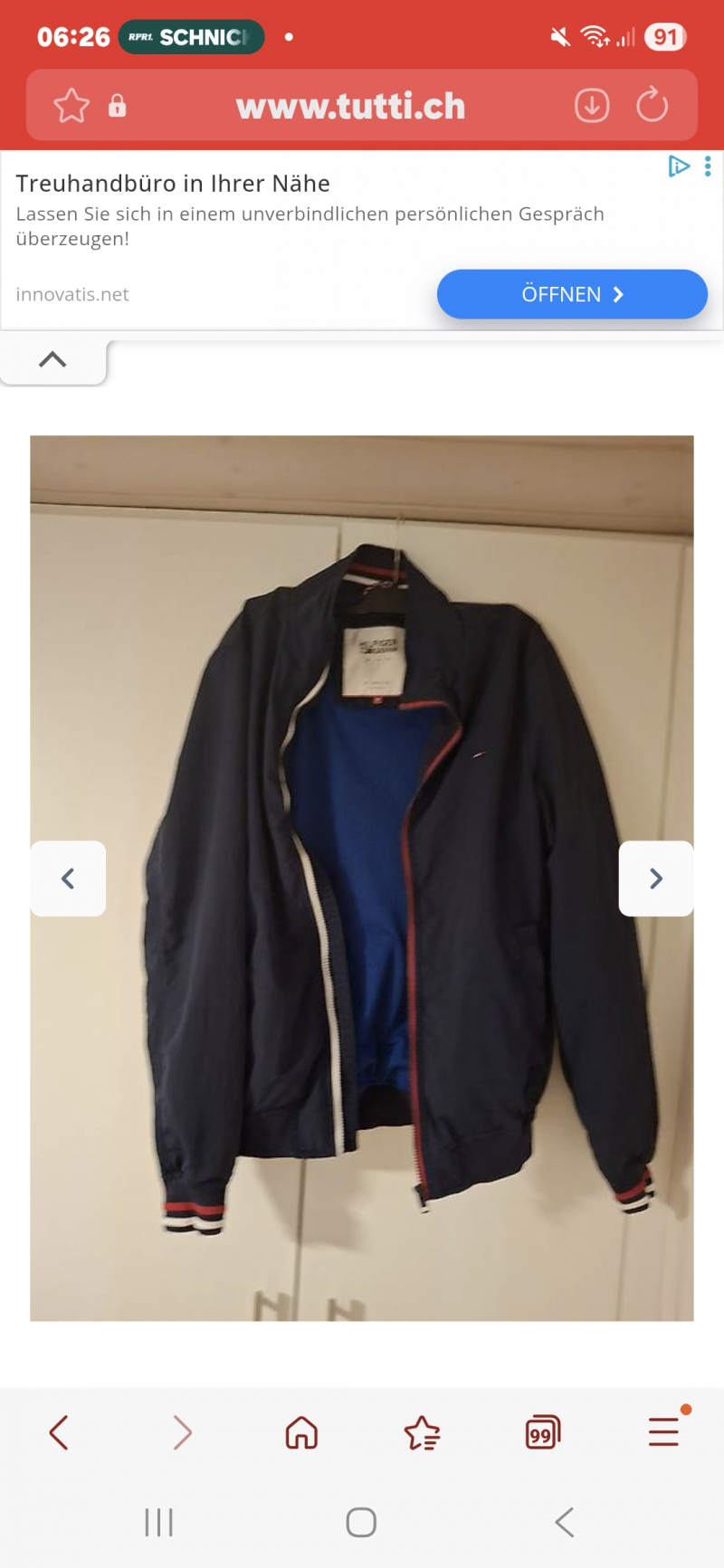724x1568 pixels.
Task: Bookmark this page with the star icon
Action: coord(71,106)
